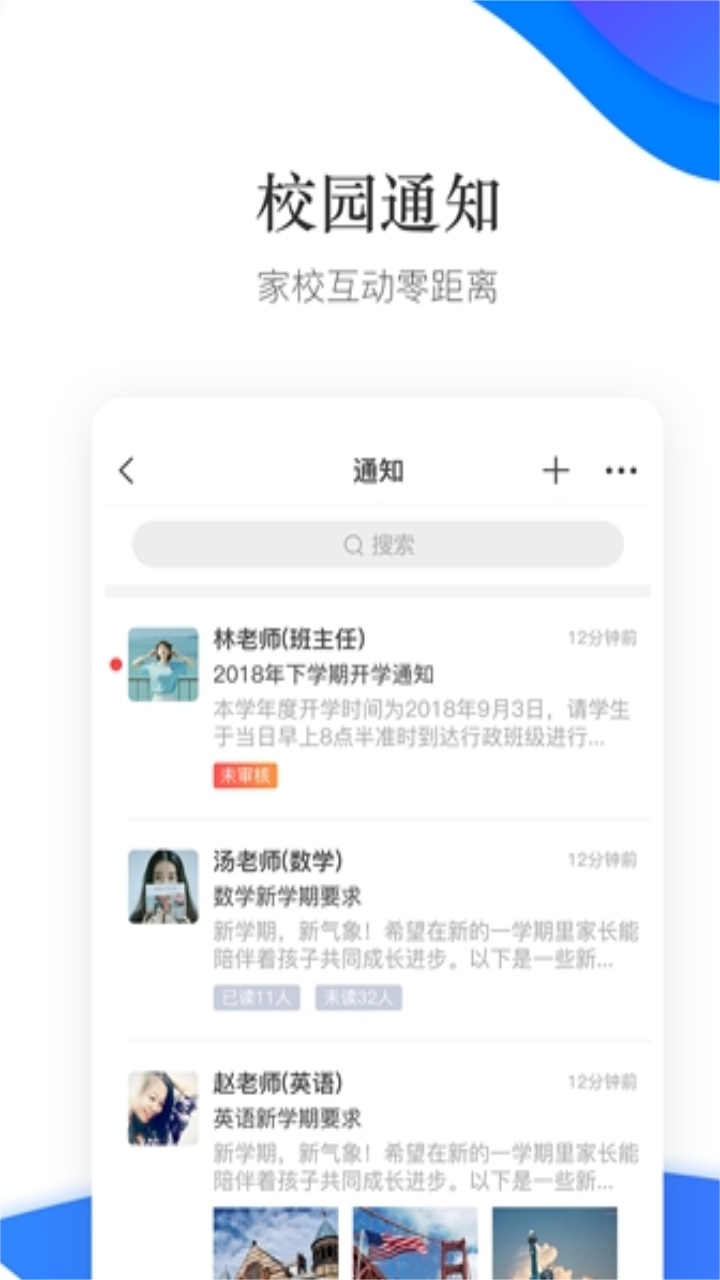
Task: Toggle the 已读11人 read status chip
Action: (x=256, y=997)
